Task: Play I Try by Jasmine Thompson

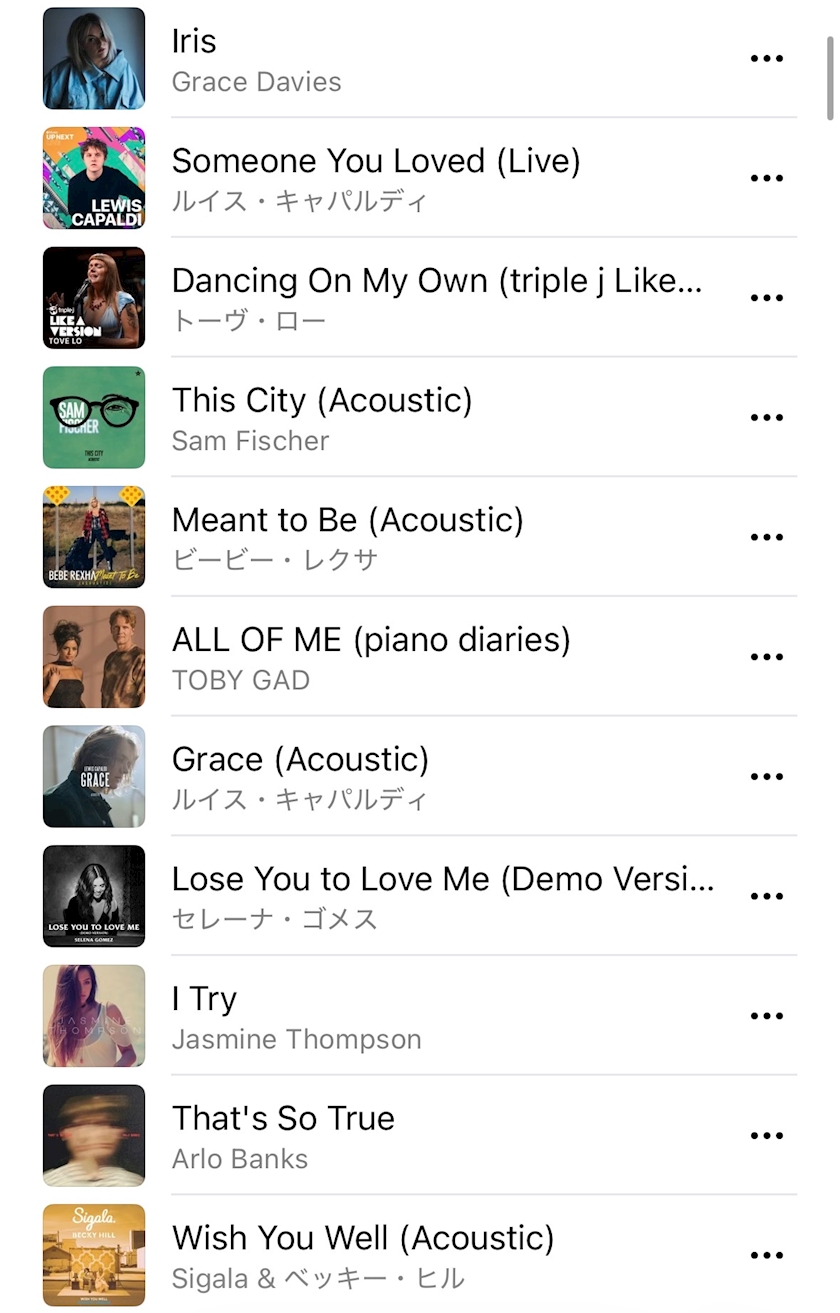Action: (400, 1016)
